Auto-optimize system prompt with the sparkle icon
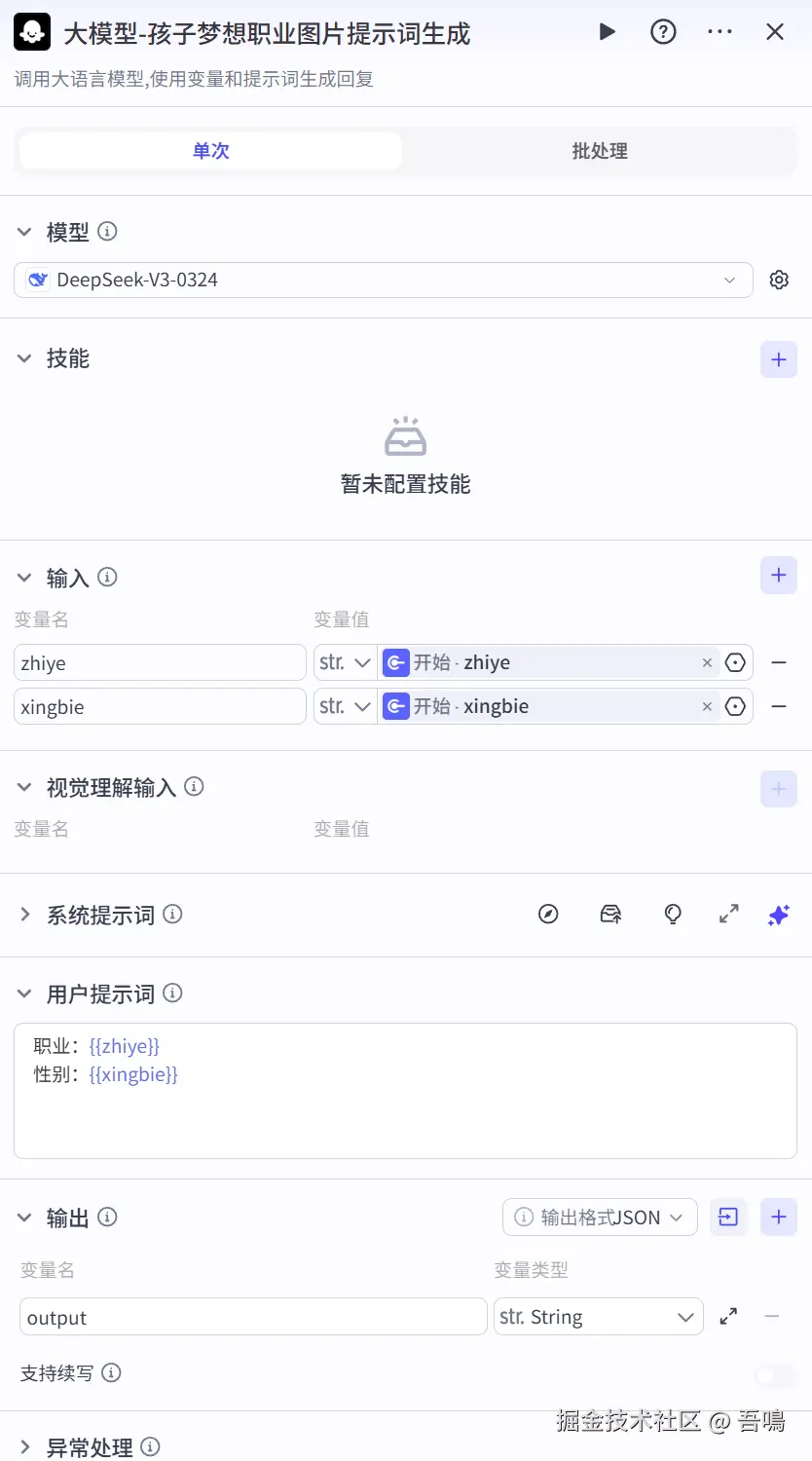 [x=779, y=915]
